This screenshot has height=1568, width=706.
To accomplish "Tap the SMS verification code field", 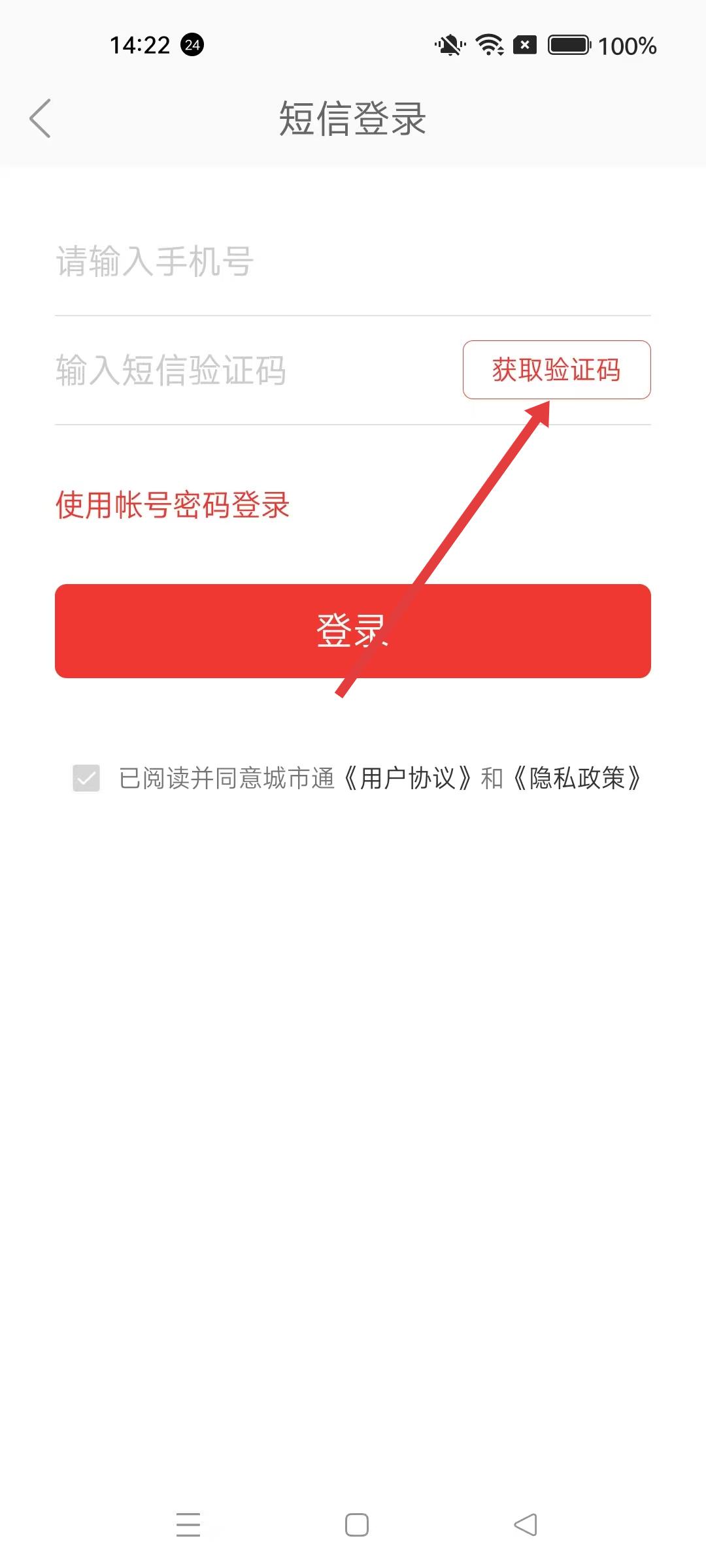I will [248, 370].
